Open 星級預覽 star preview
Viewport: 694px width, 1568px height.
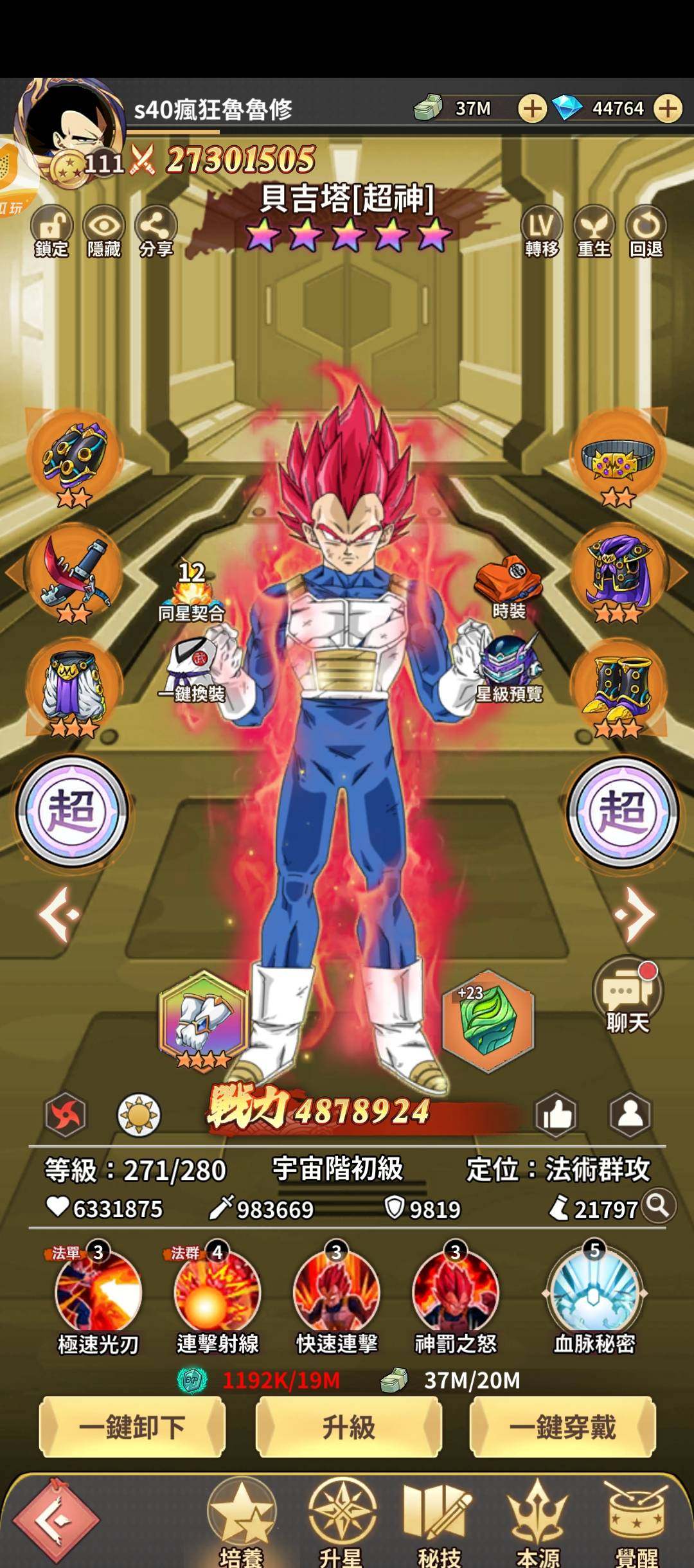pos(509,668)
